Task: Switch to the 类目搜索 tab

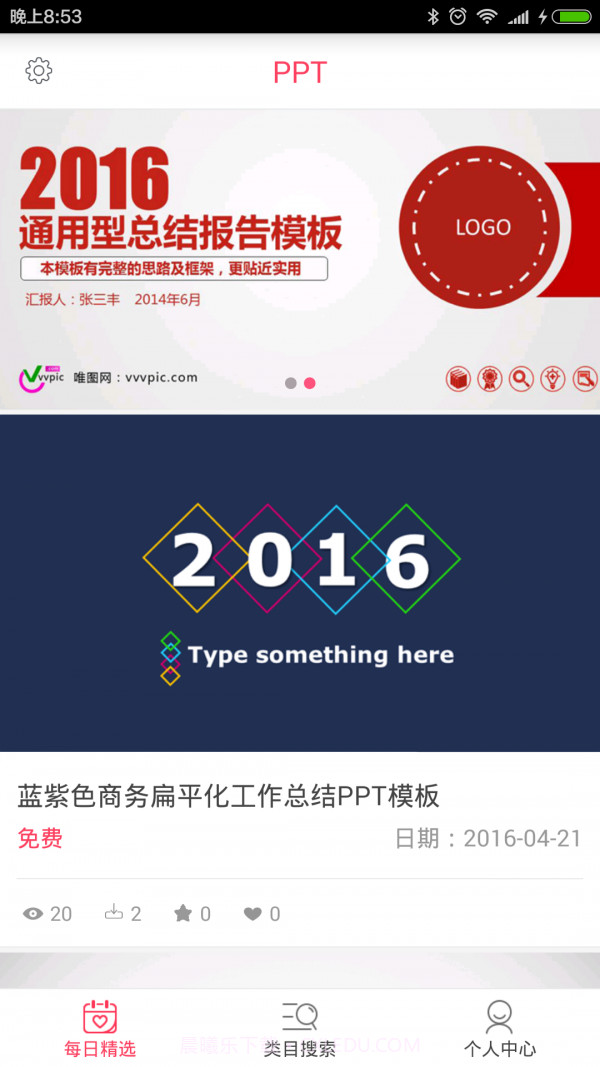Action: click(x=300, y=1028)
